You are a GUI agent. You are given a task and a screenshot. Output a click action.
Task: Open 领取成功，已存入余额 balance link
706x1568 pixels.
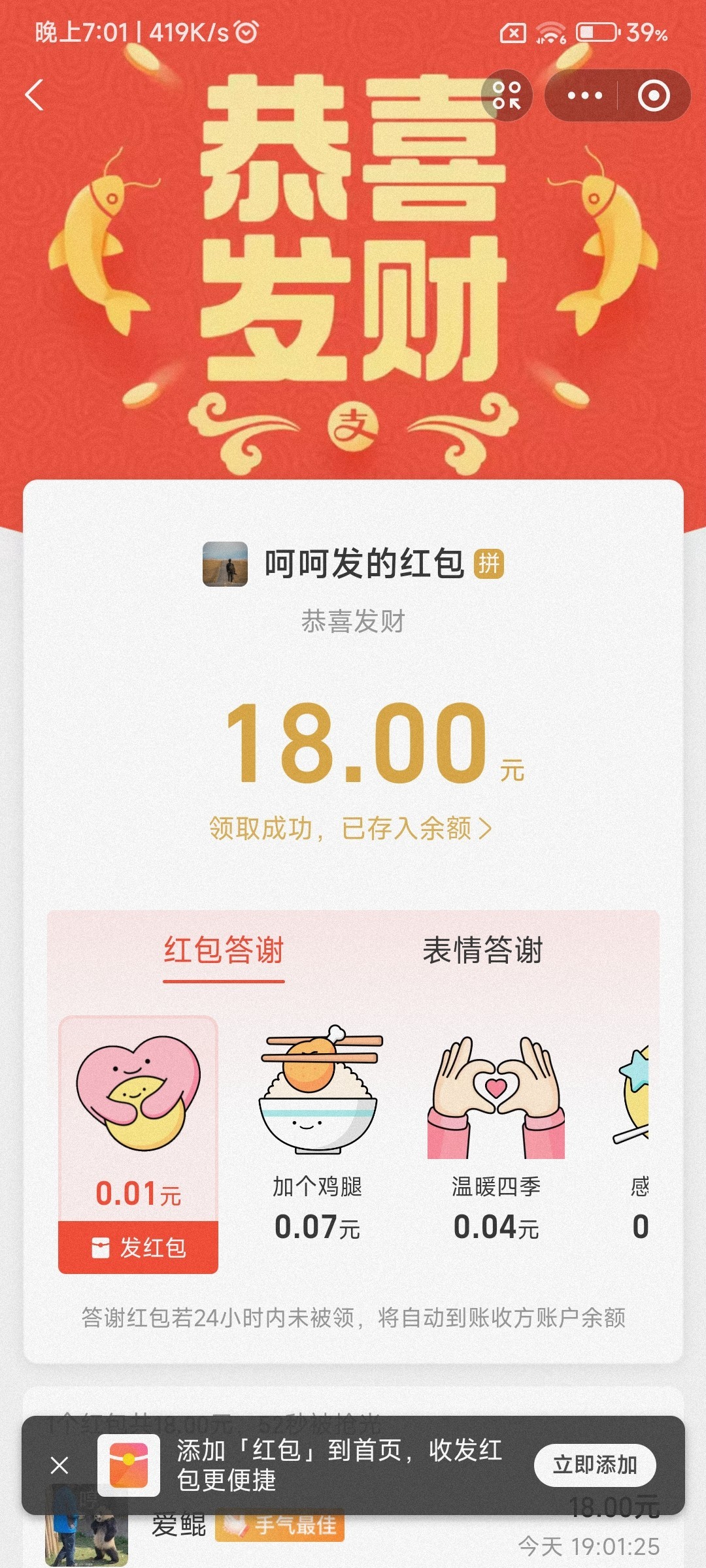[x=351, y=828]
